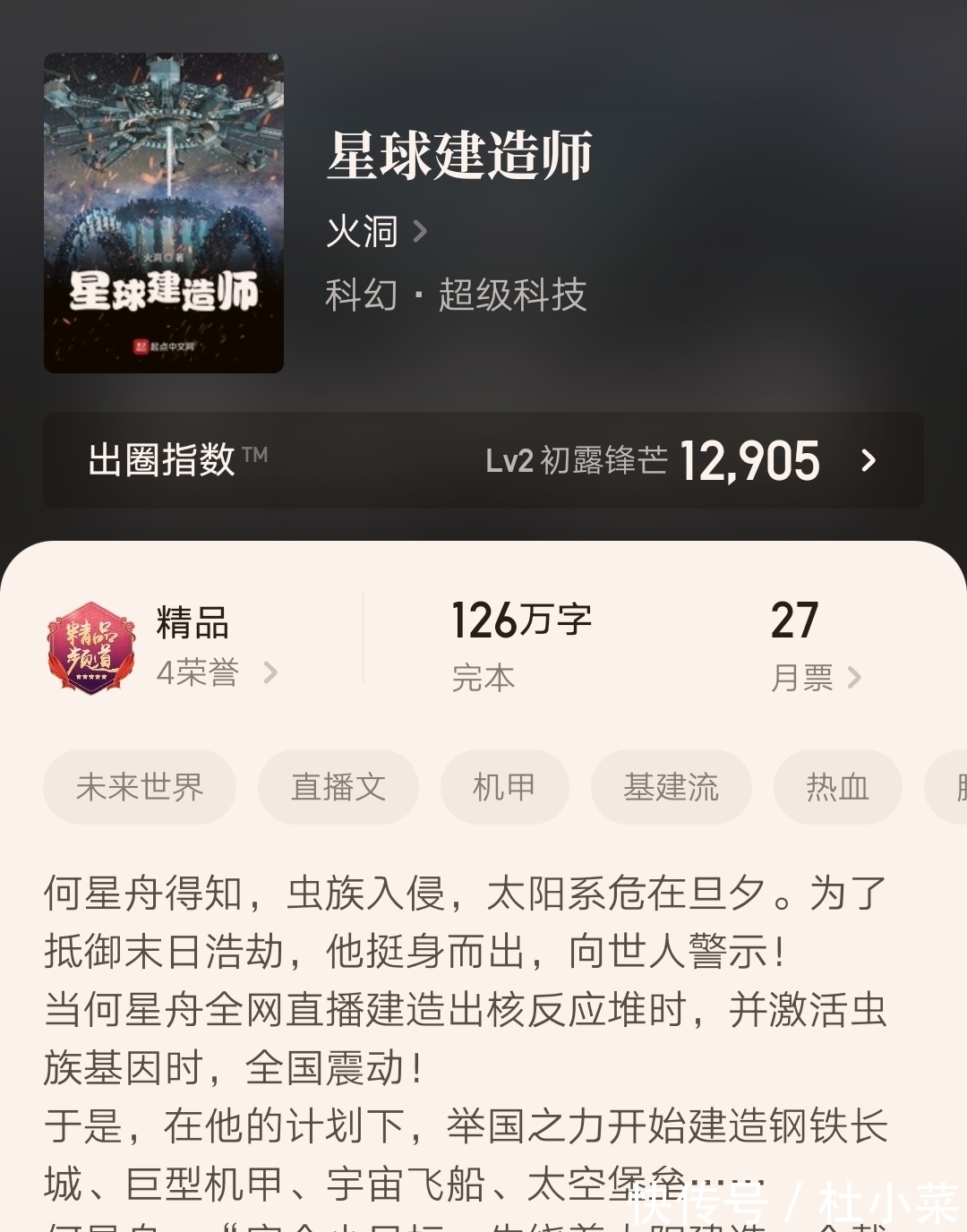Select the 直播文 tag chip
Image resolution: width=967 pixels, height=1232 pixels.
pos(338,787)
